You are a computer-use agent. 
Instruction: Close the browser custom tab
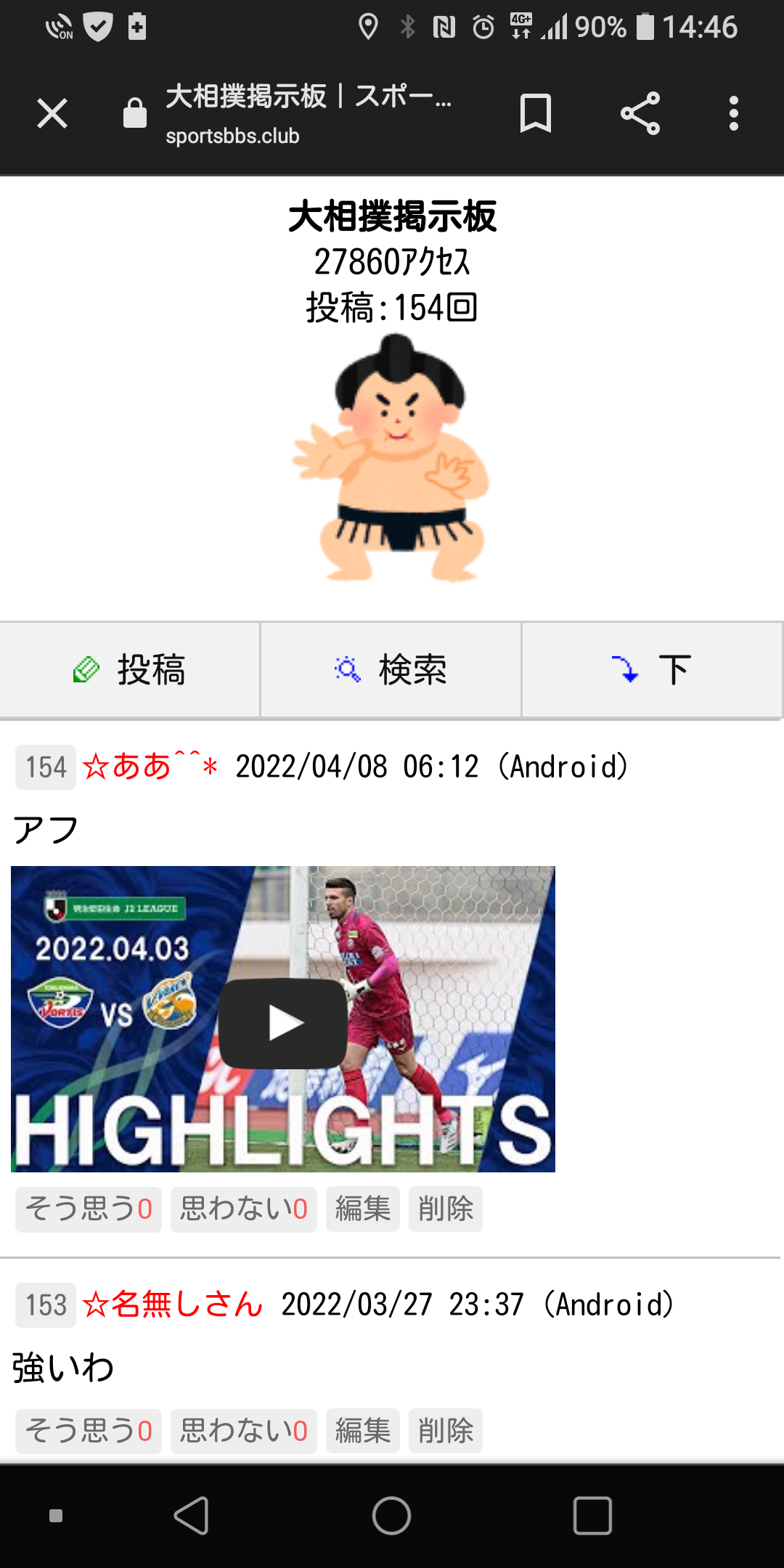(52, 114)
